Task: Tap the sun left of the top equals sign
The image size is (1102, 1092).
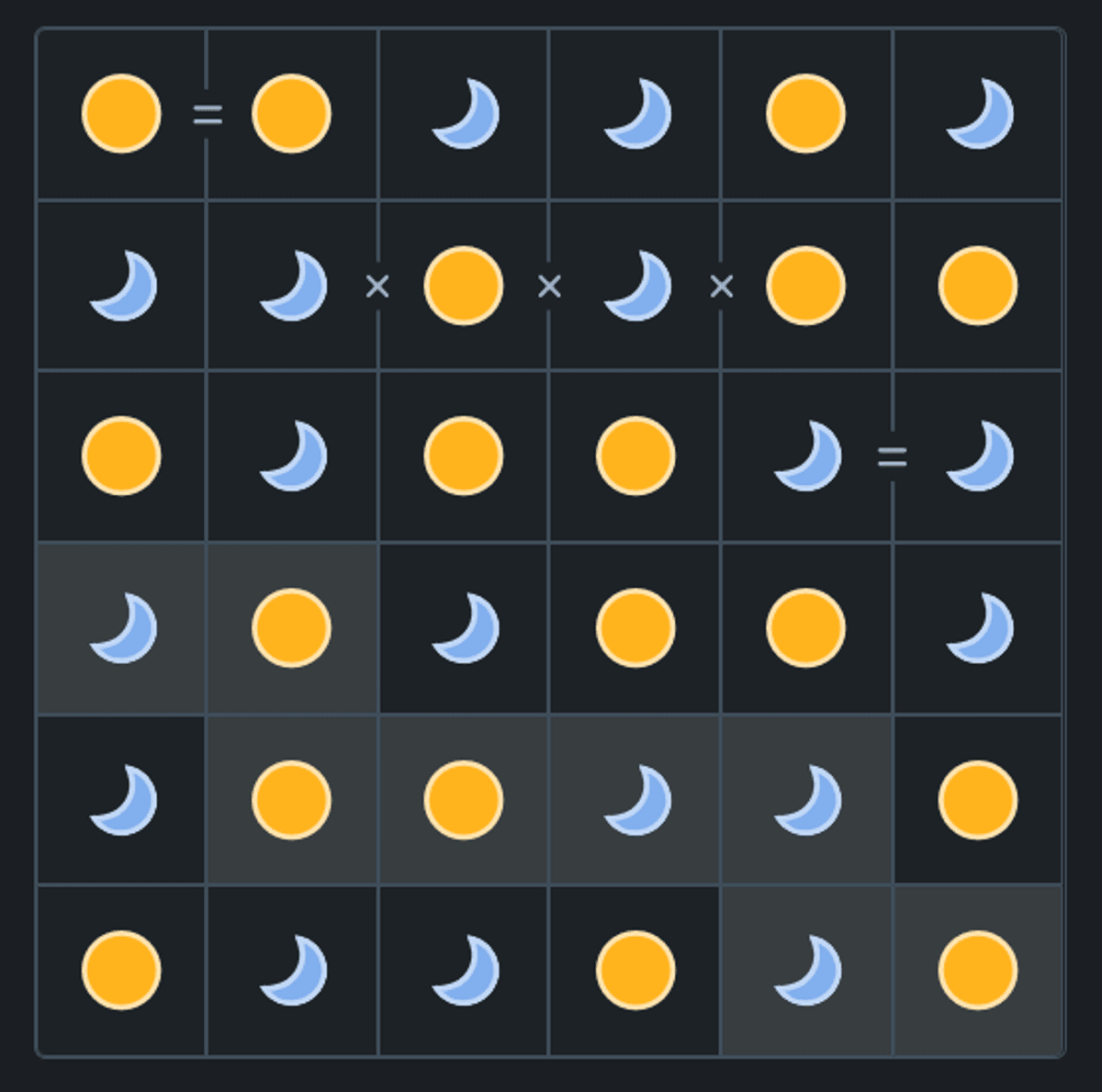Action: coord(121,114)
